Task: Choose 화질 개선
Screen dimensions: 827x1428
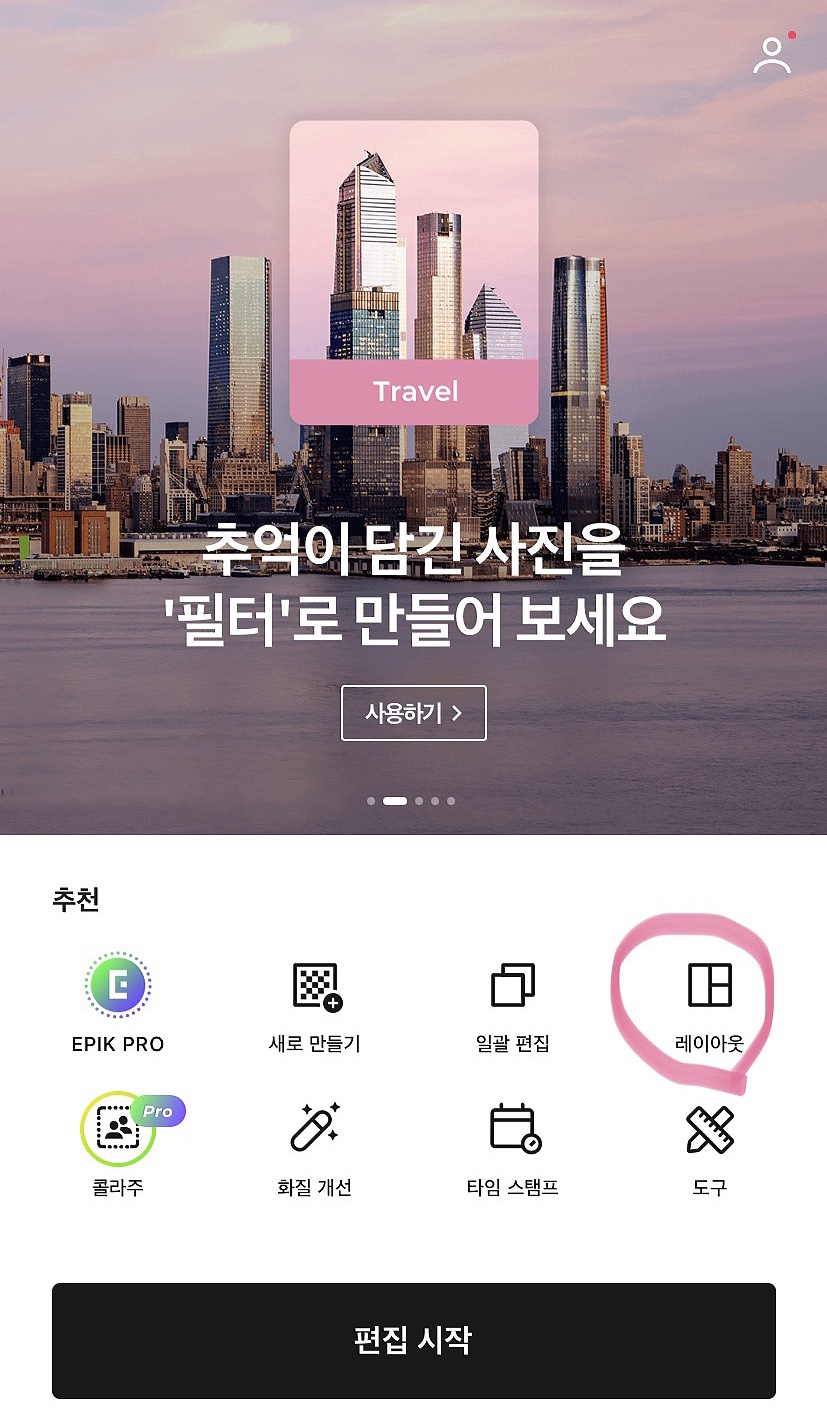Action: point(315,1149)
